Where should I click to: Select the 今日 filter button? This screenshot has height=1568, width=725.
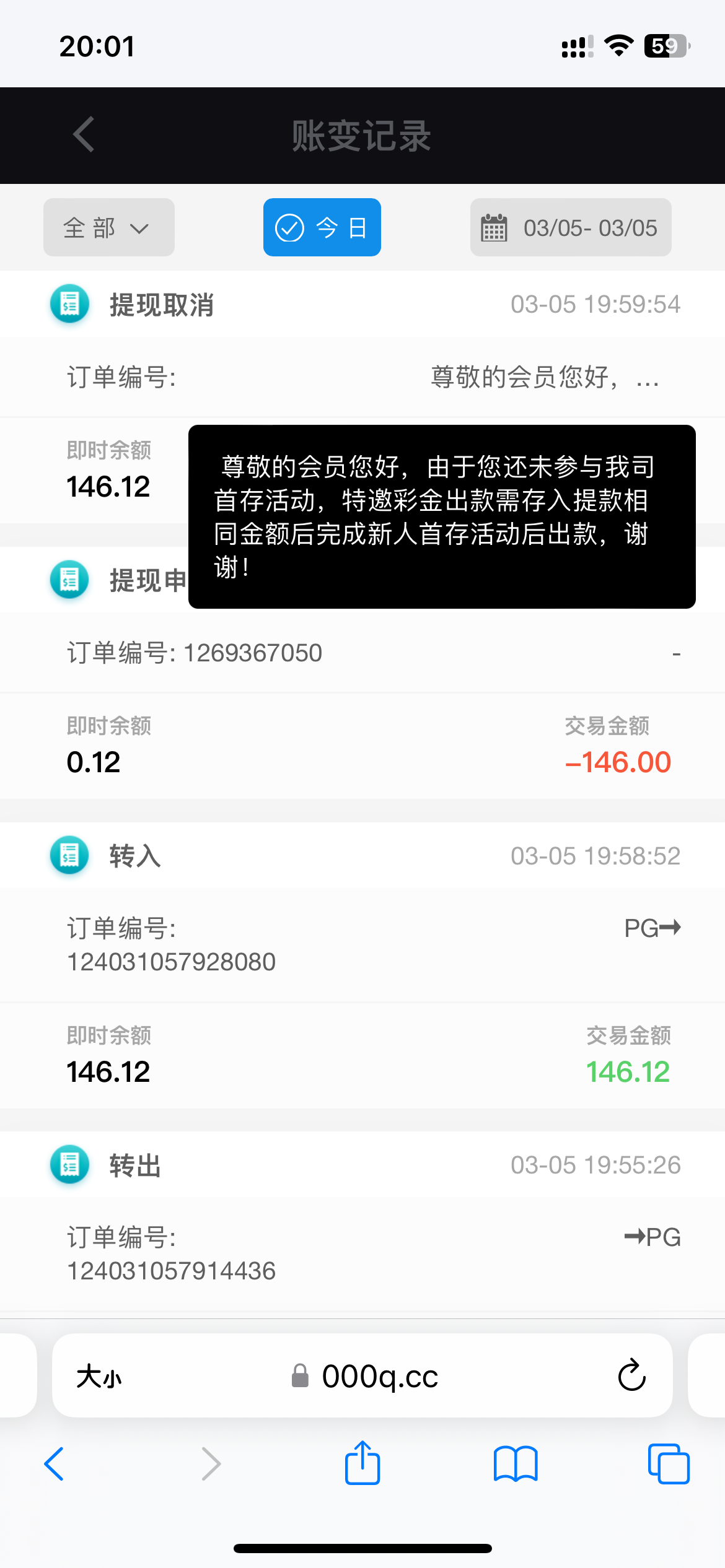click(322, 227)
